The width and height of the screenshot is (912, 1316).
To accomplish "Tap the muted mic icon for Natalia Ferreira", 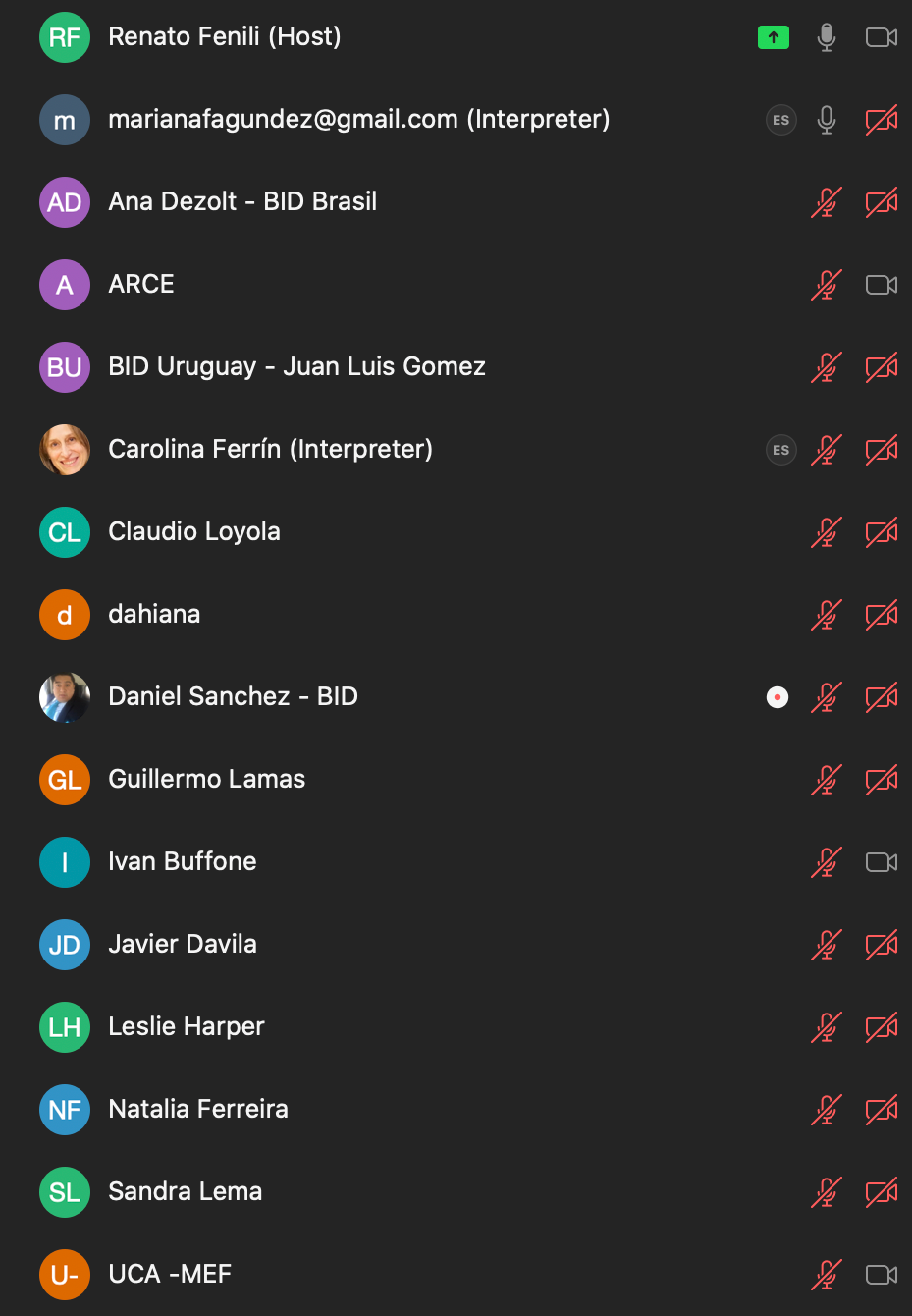I will tap(827, 1110).
